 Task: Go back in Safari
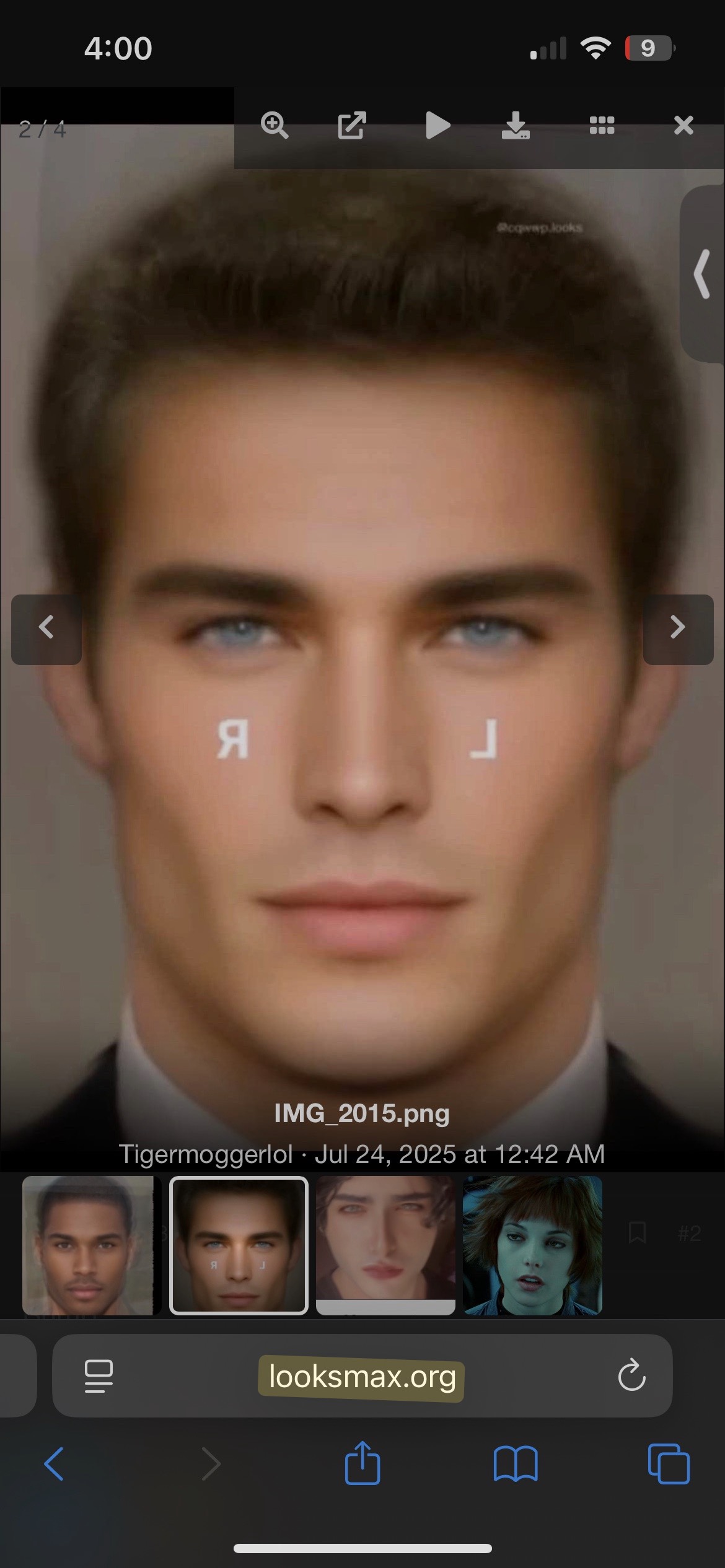coord(55,1465)
